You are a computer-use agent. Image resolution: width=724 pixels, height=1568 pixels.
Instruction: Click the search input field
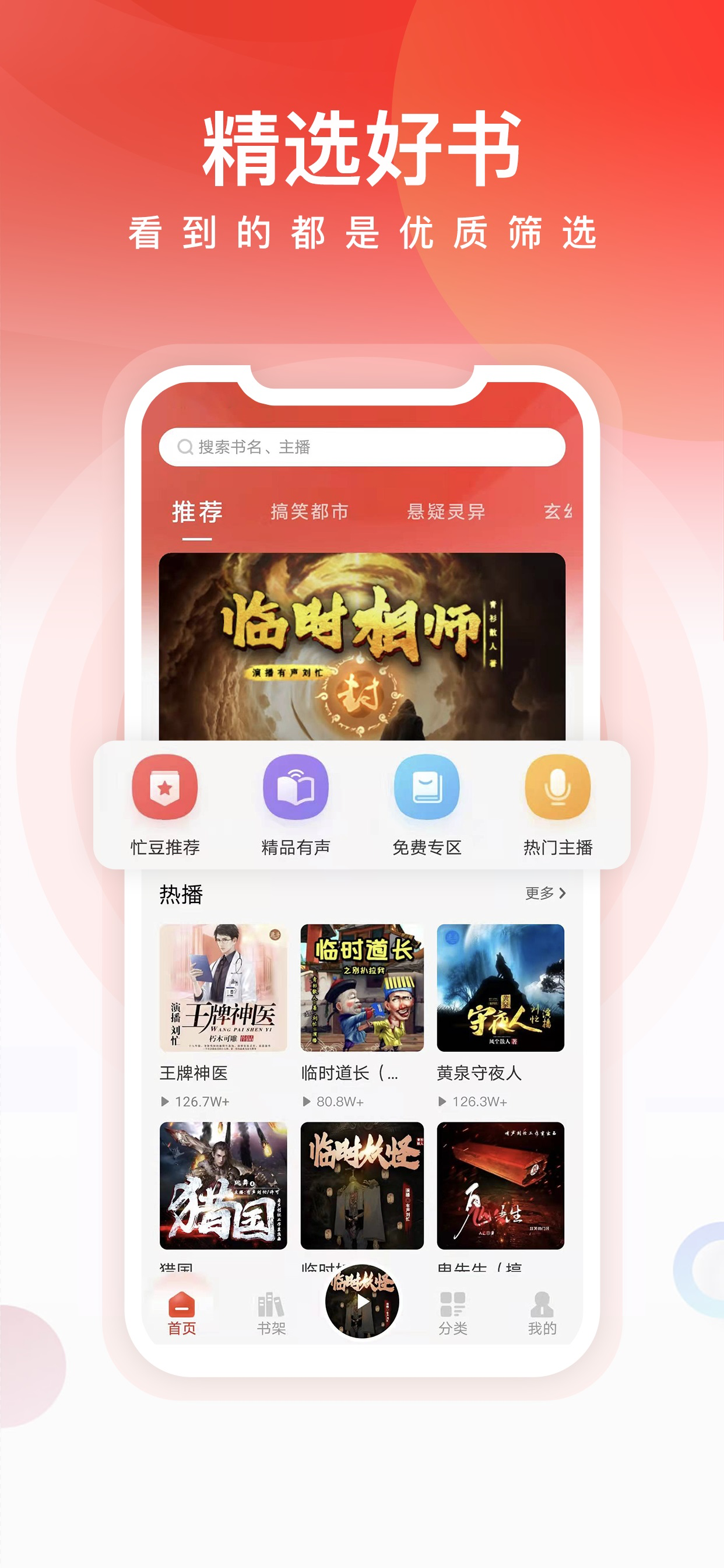[x=361, y=446]
